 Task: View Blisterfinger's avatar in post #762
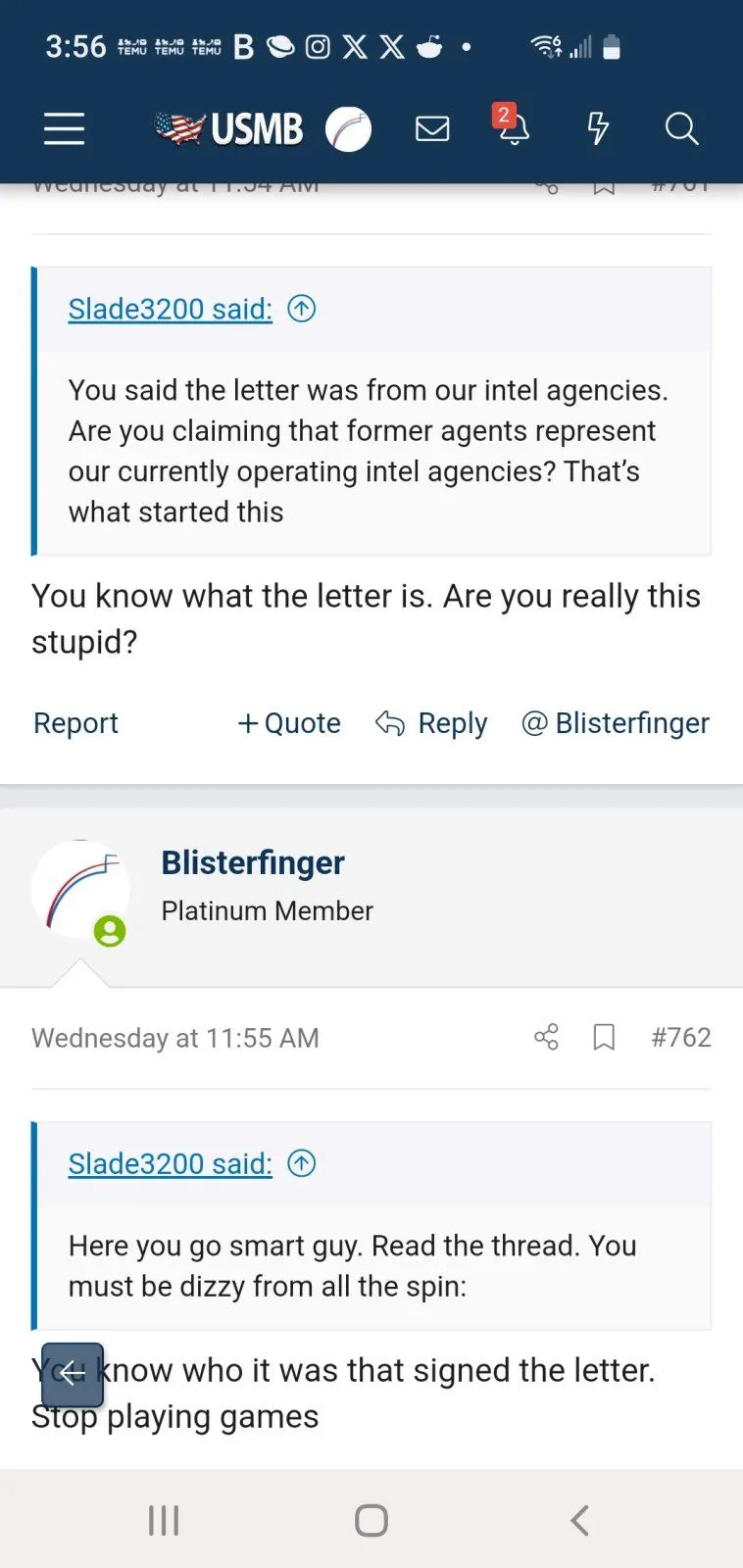[80, 889]
